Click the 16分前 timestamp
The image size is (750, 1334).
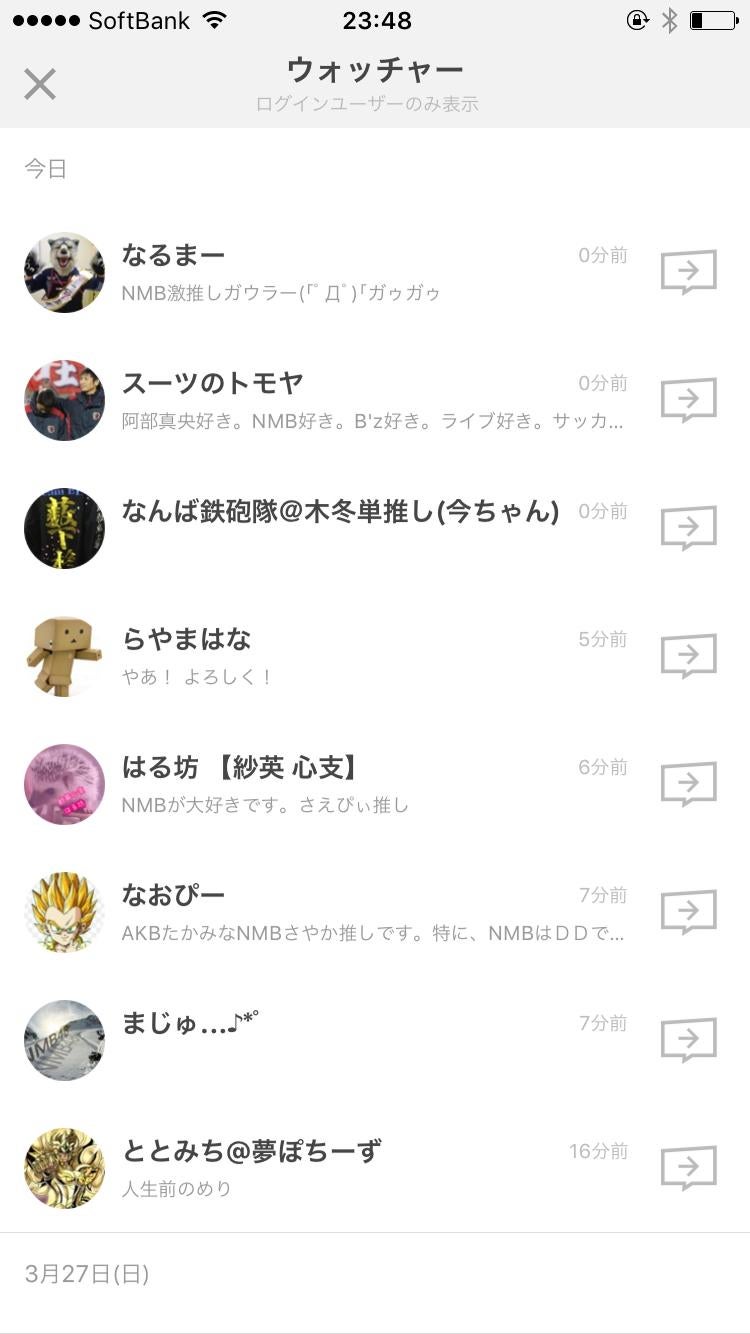point(599,1151)
